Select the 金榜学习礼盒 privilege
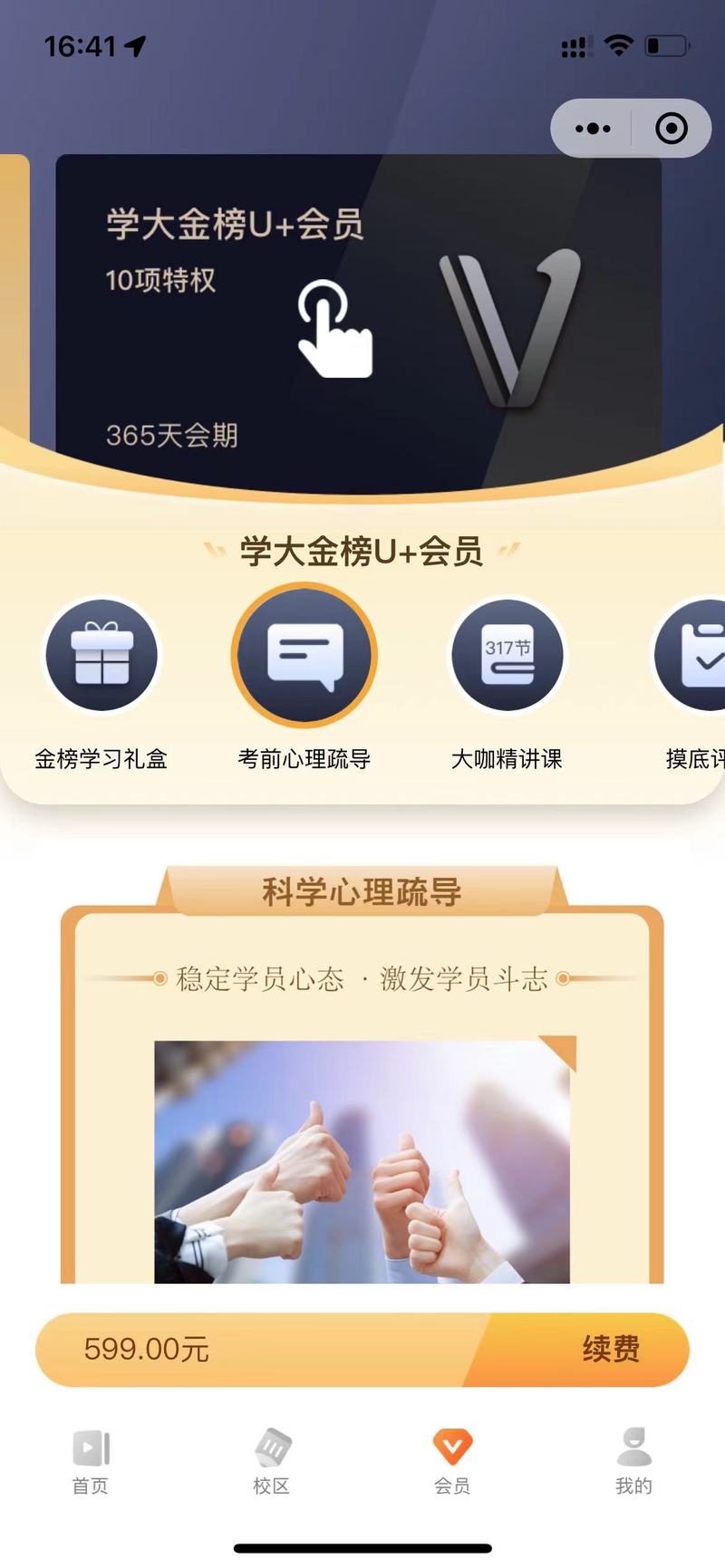Image resolution: width=725 pixels, height=1568 pixels. pos(101,686)
